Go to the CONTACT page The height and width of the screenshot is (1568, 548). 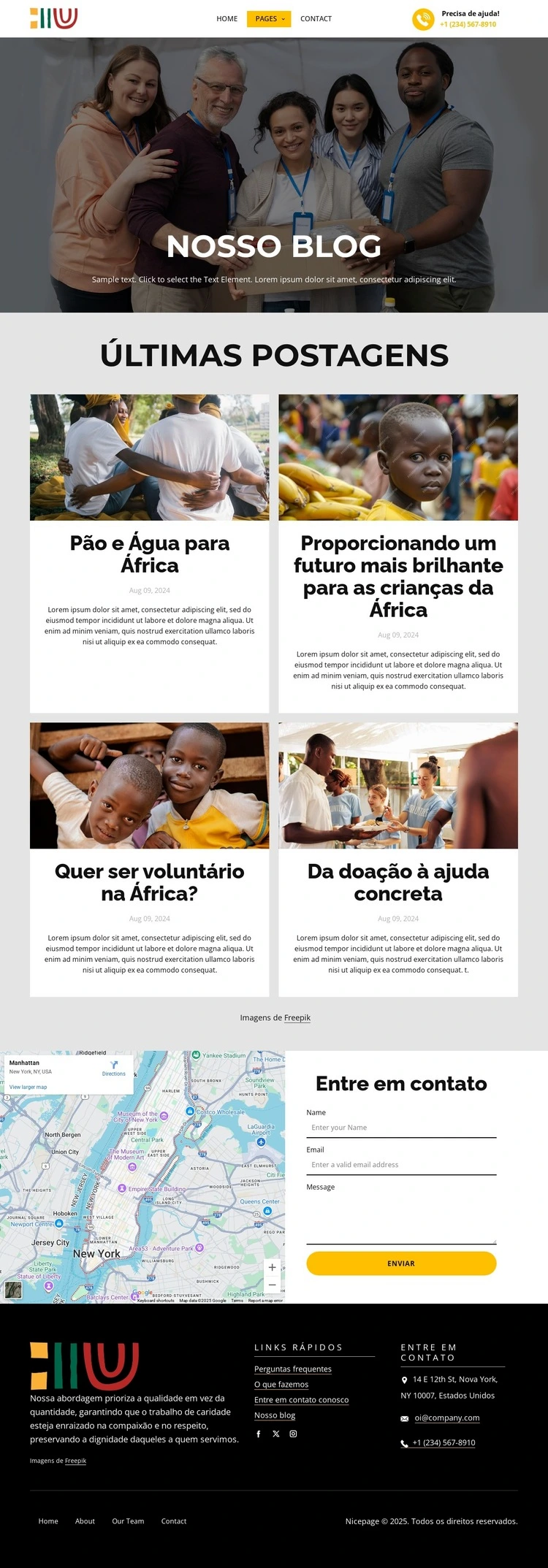[x=316, y=19]
